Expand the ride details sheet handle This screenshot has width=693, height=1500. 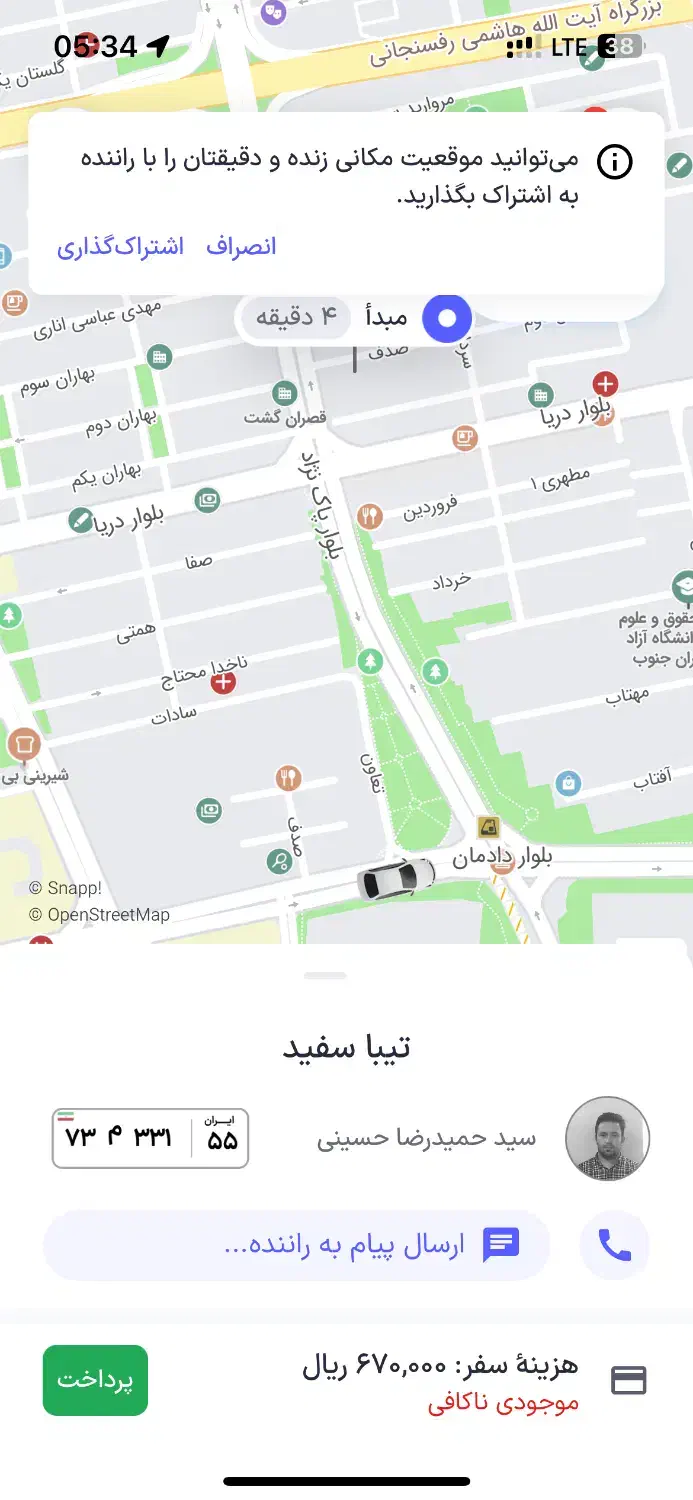point(325,975)
